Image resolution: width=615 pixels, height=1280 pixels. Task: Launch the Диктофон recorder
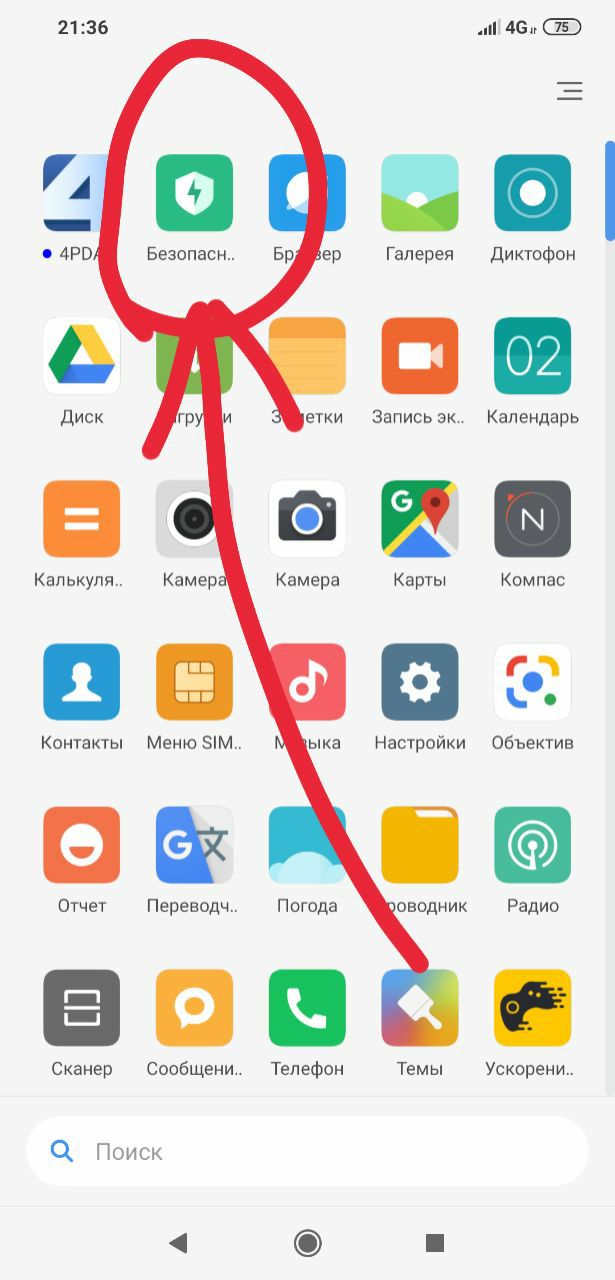pos(532,193)
